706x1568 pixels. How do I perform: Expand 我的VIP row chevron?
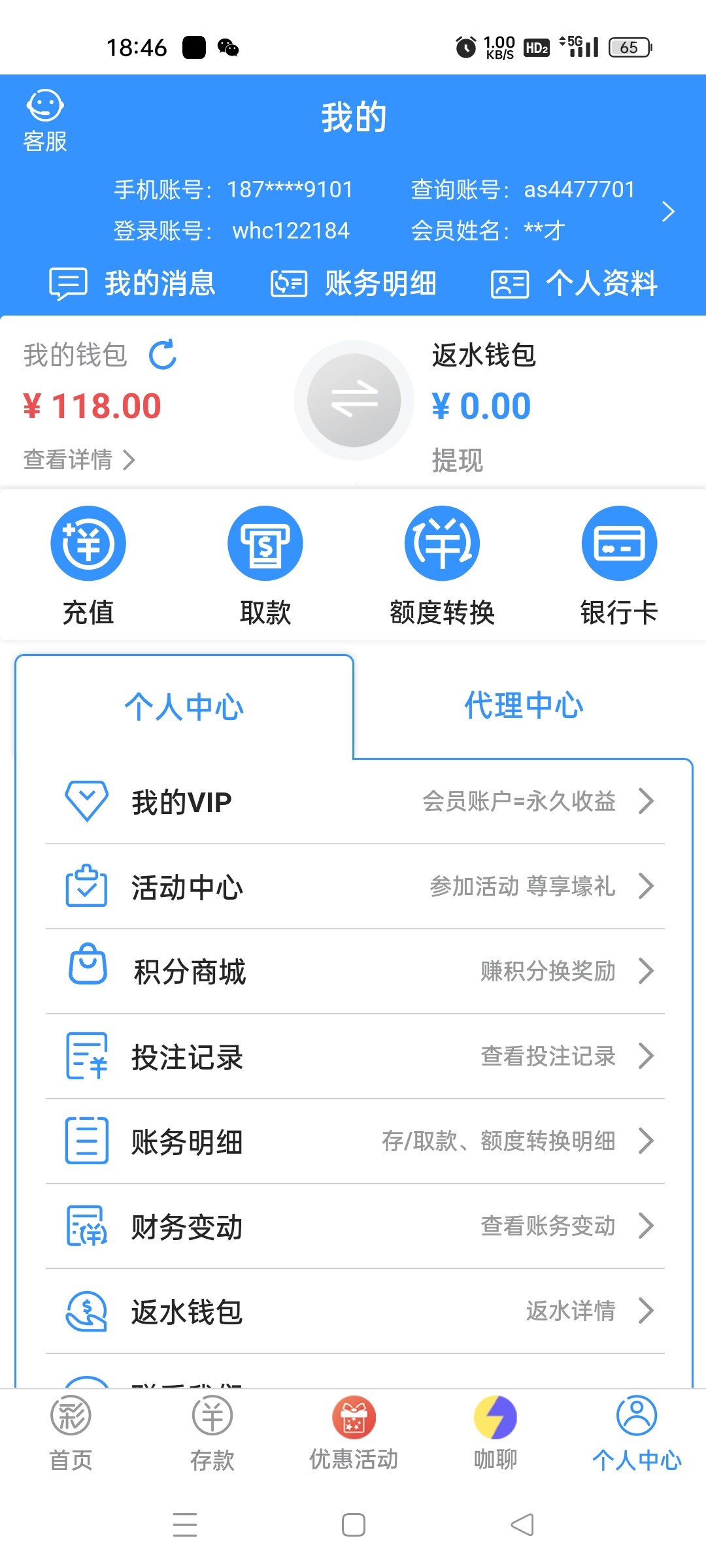pyautogui.click(x=647, y=800)
